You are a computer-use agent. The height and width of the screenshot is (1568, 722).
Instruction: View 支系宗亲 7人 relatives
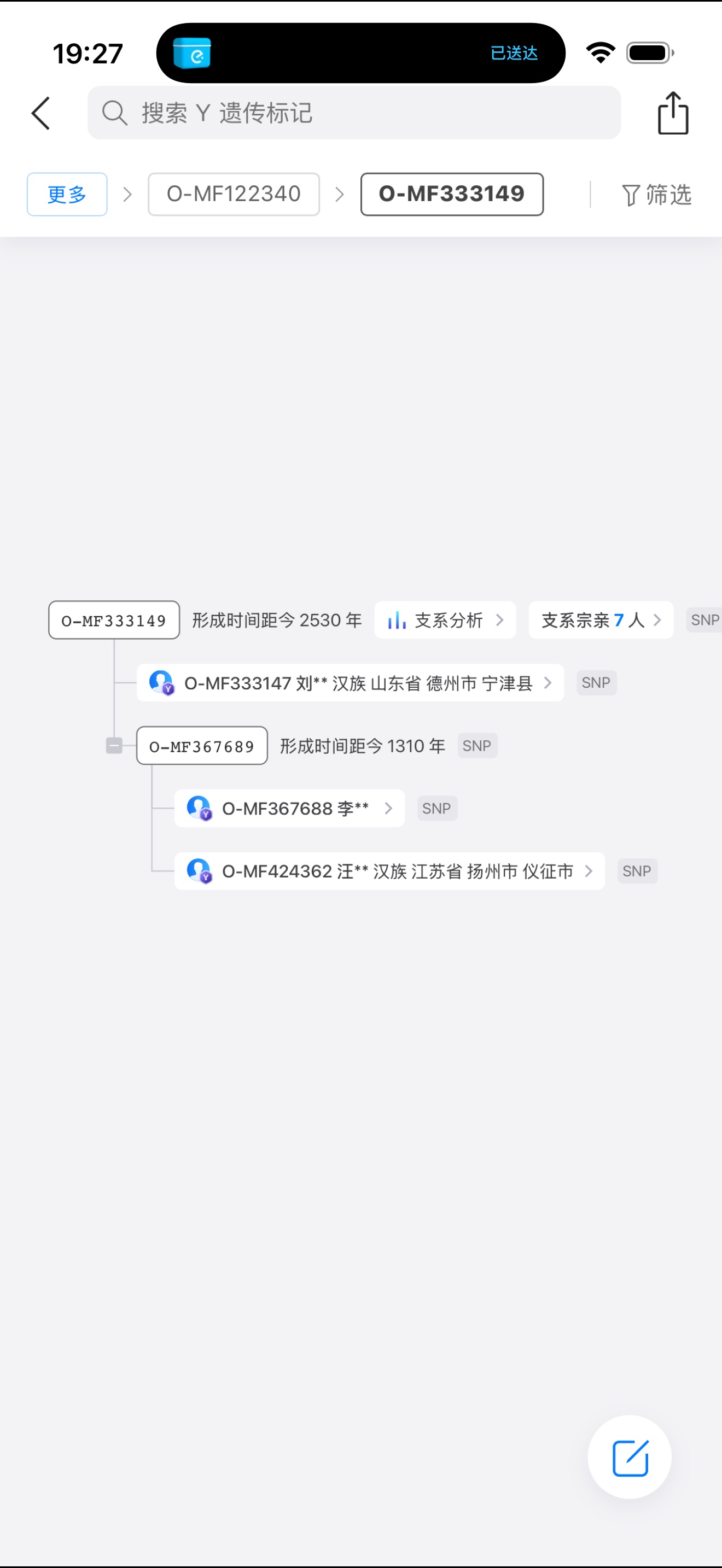[x=600, y=621]
